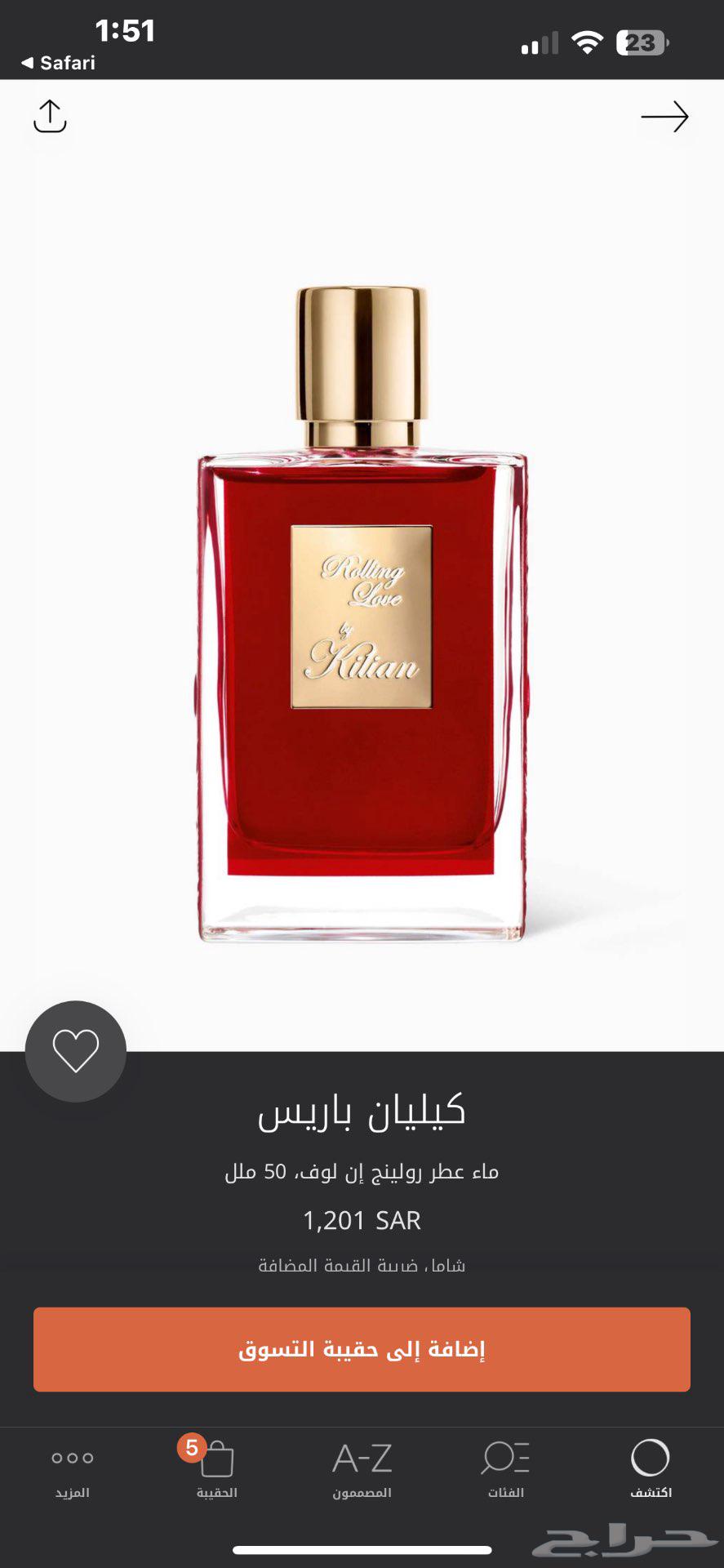724x1568 pixels.
Task: Select the المزيد tab
Action: click(73, 1474)
